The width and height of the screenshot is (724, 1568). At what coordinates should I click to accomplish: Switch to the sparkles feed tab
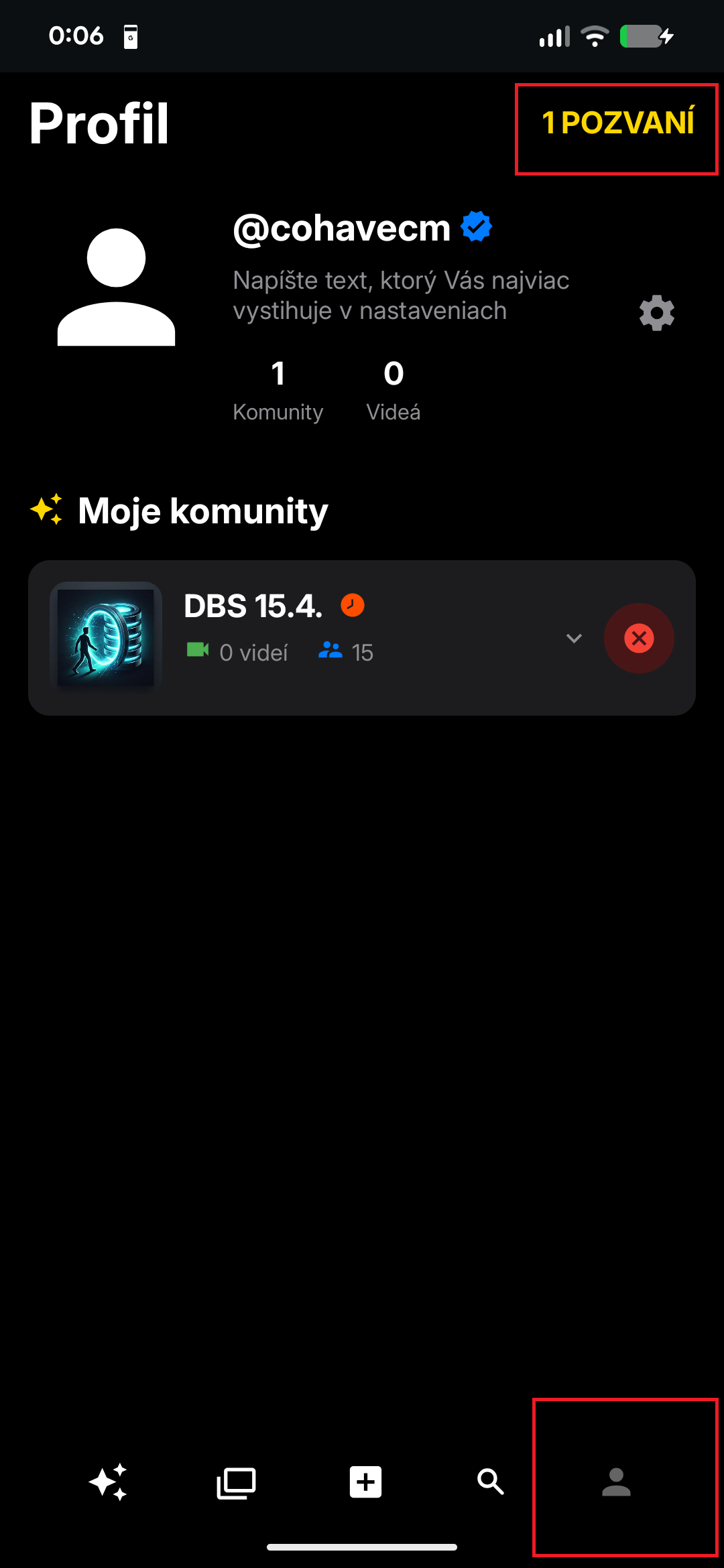pos(108,1482)
